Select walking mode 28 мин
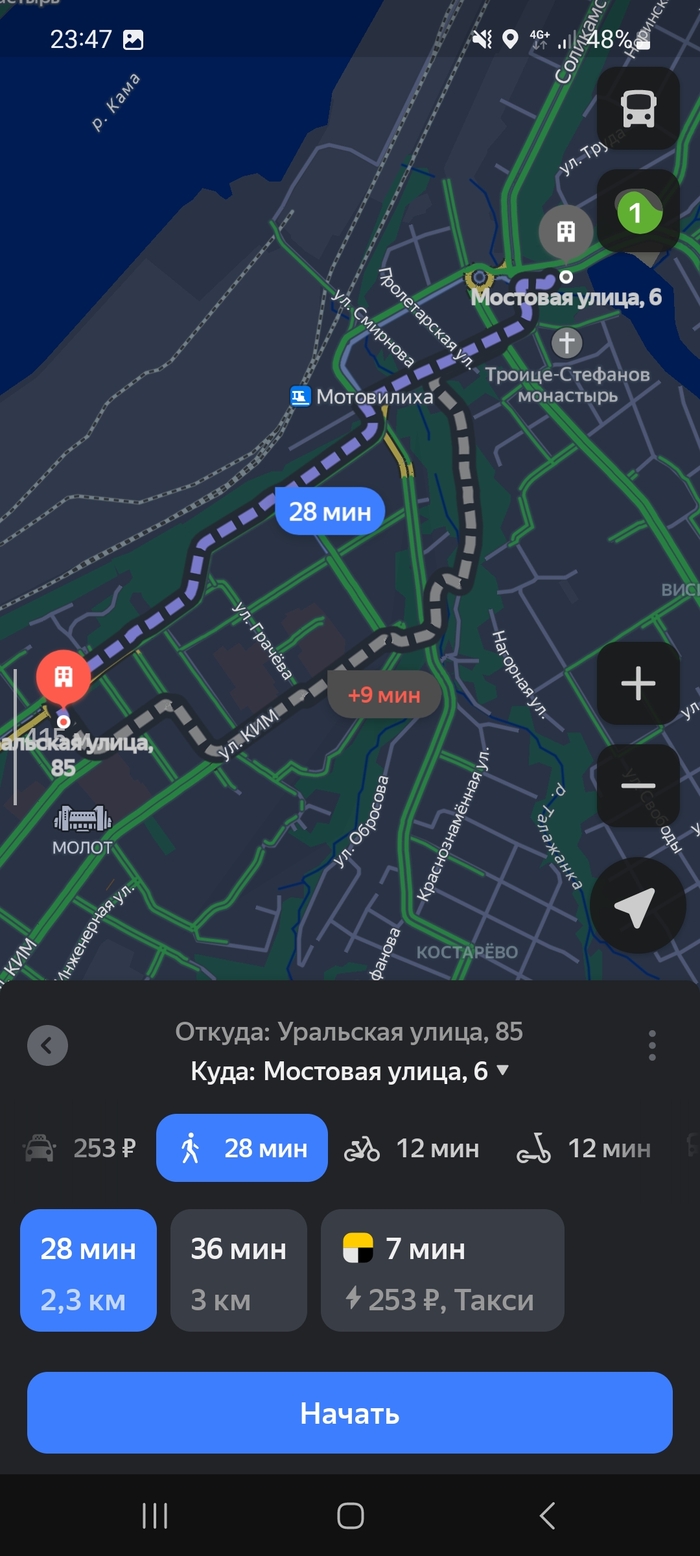The image size is (700, 1556). (242, 1148)
